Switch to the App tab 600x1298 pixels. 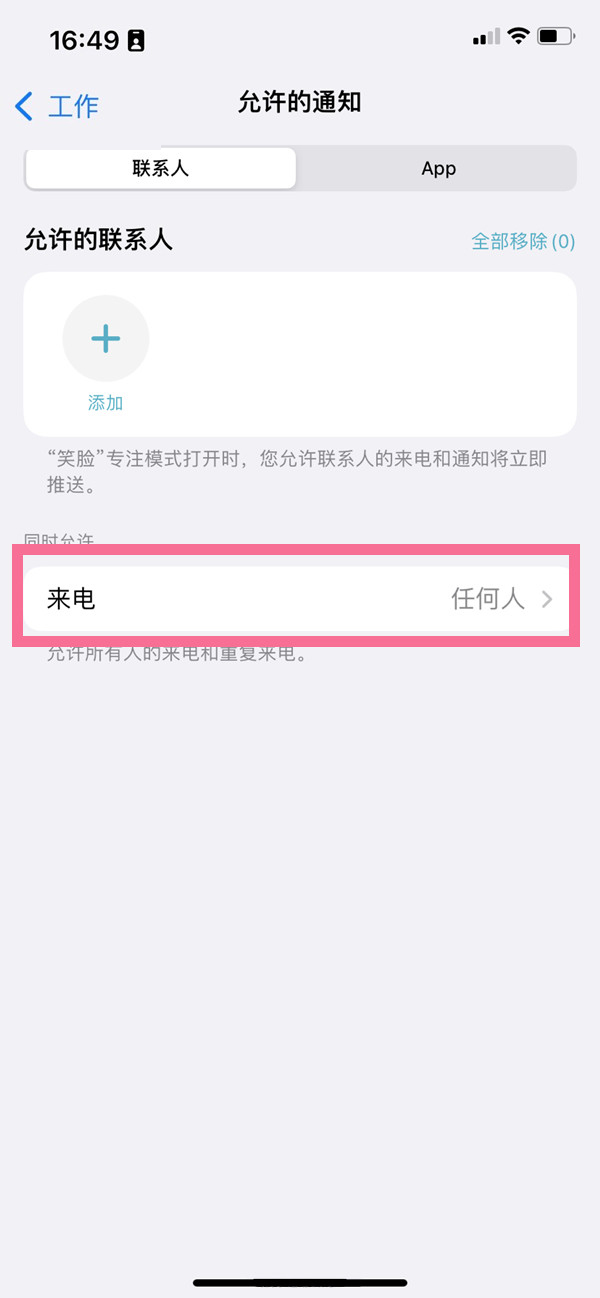tap(438, 168)
